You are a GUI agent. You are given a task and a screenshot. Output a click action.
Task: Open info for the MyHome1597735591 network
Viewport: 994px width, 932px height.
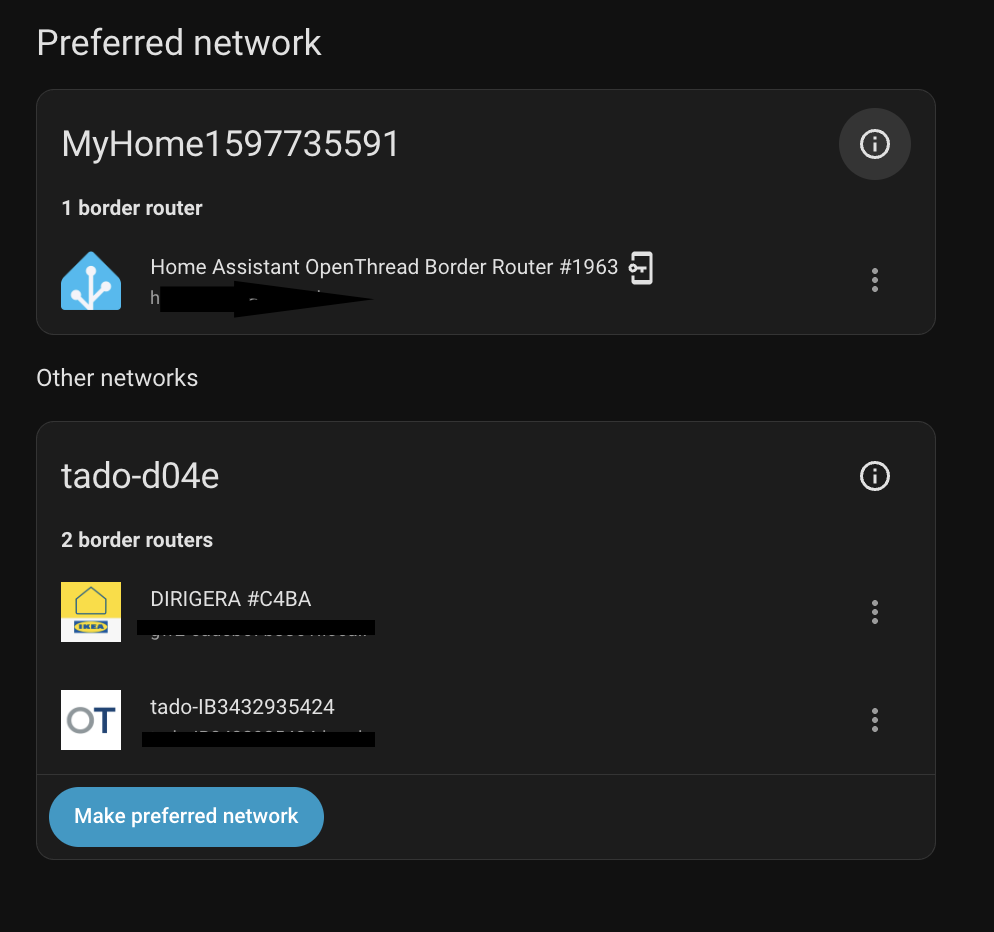(x=874, y=145)
